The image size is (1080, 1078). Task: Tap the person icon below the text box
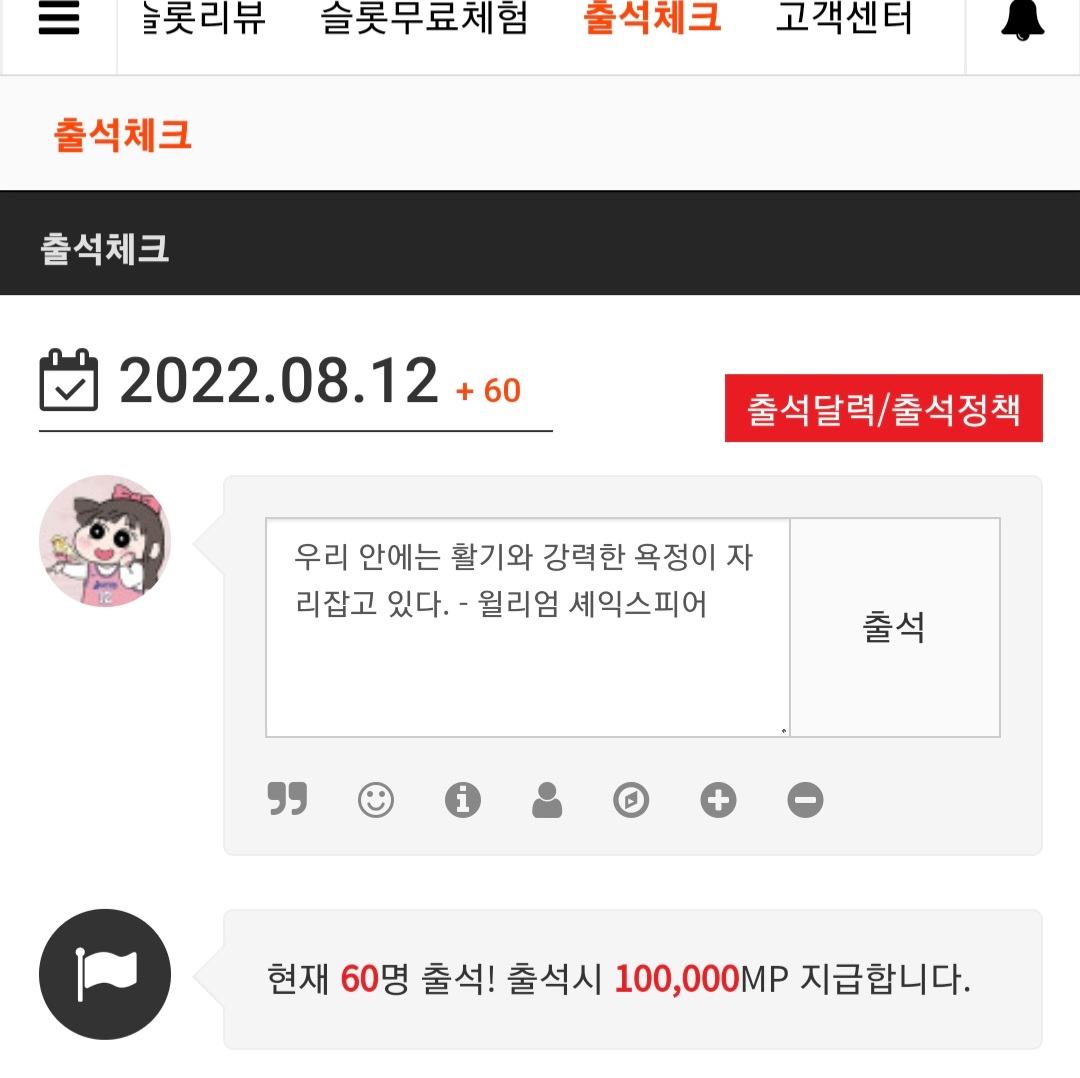[547, 800]
